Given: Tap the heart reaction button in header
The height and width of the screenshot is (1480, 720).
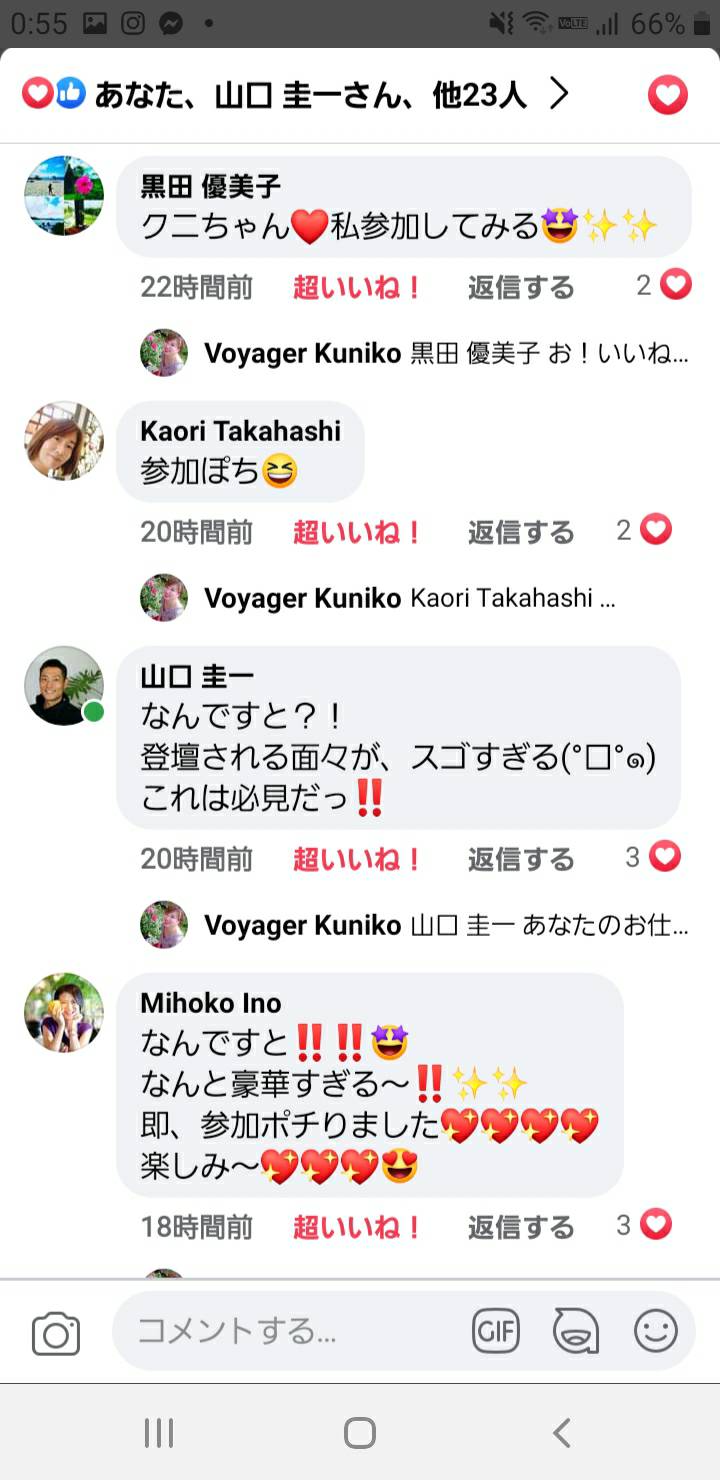Looking at the screenshot, I should click(x=667, y=95).
